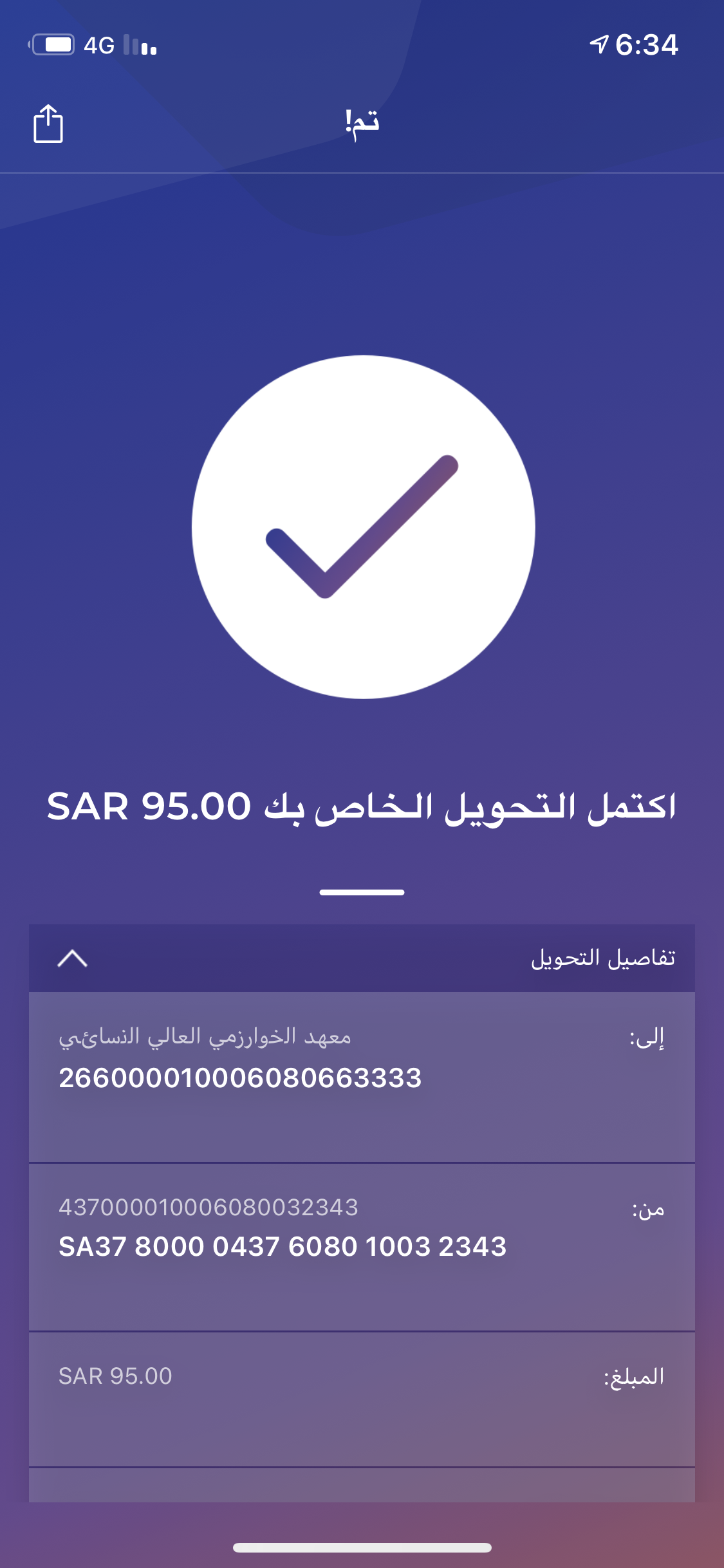Collapse the transfer details section
724x1568 pixels.
coord(73,958)
